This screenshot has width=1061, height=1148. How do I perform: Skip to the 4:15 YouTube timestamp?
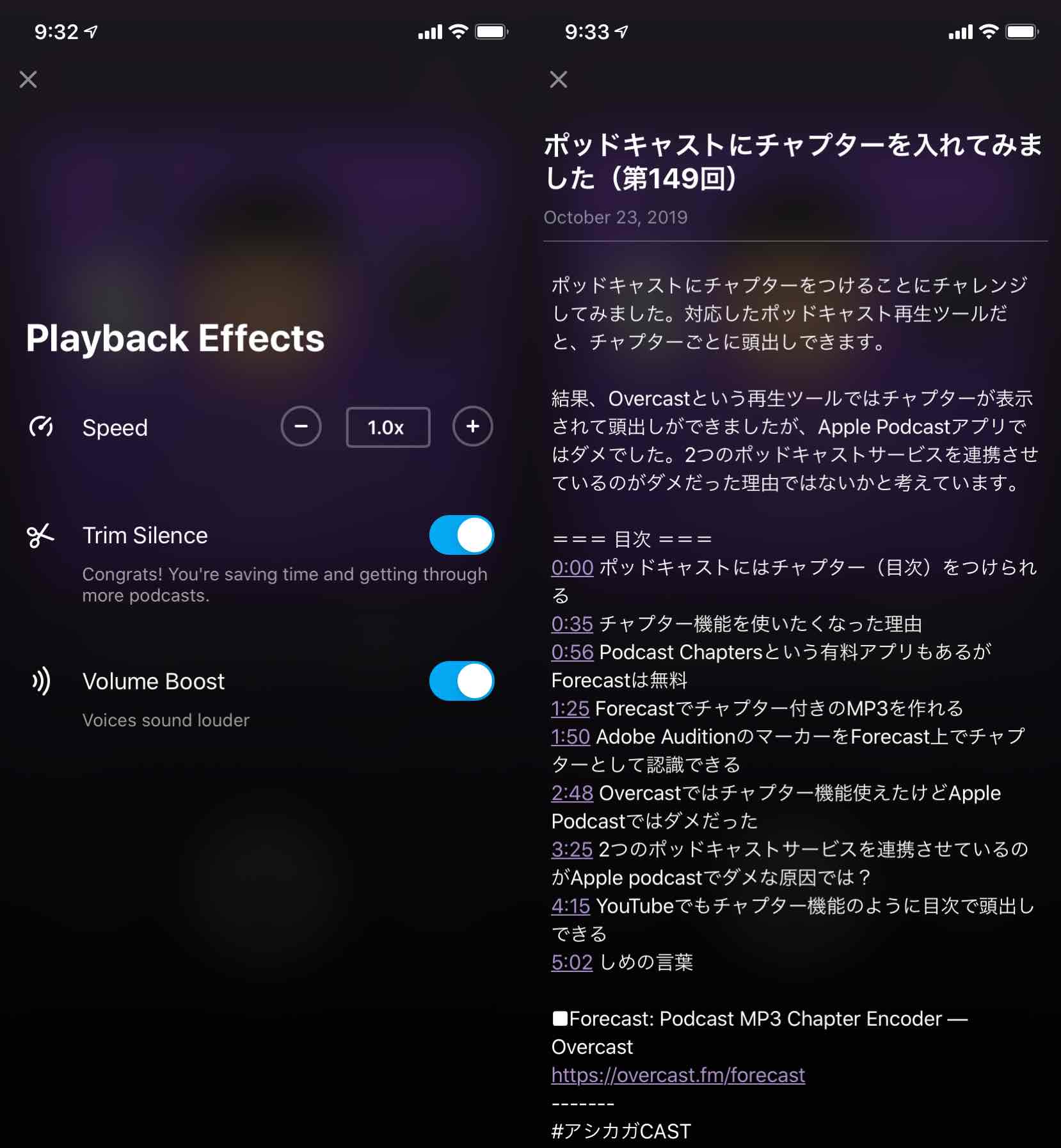point(570,905)
